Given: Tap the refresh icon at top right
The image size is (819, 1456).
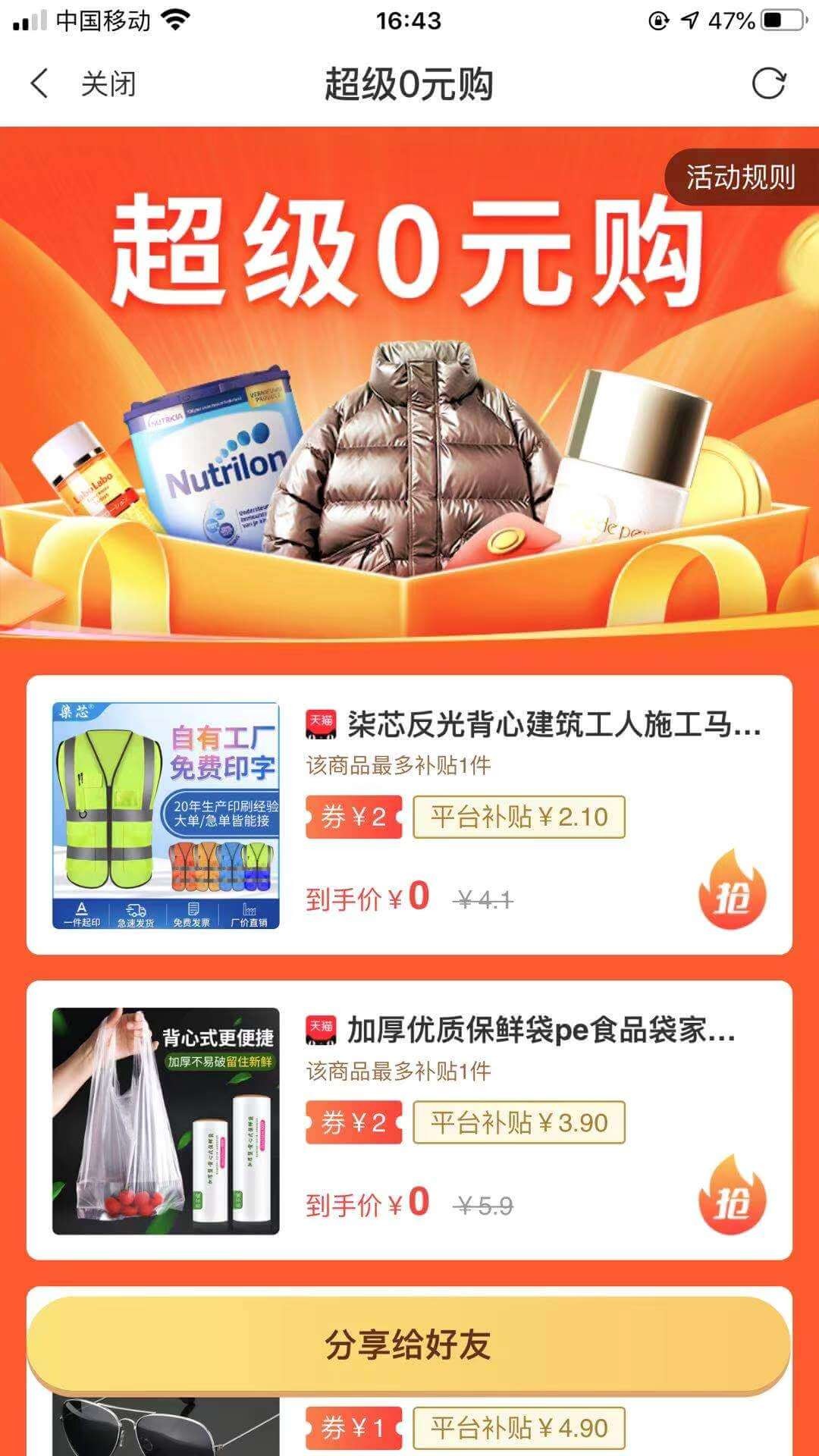Looking at the screenshot, I should click(768, 83).
